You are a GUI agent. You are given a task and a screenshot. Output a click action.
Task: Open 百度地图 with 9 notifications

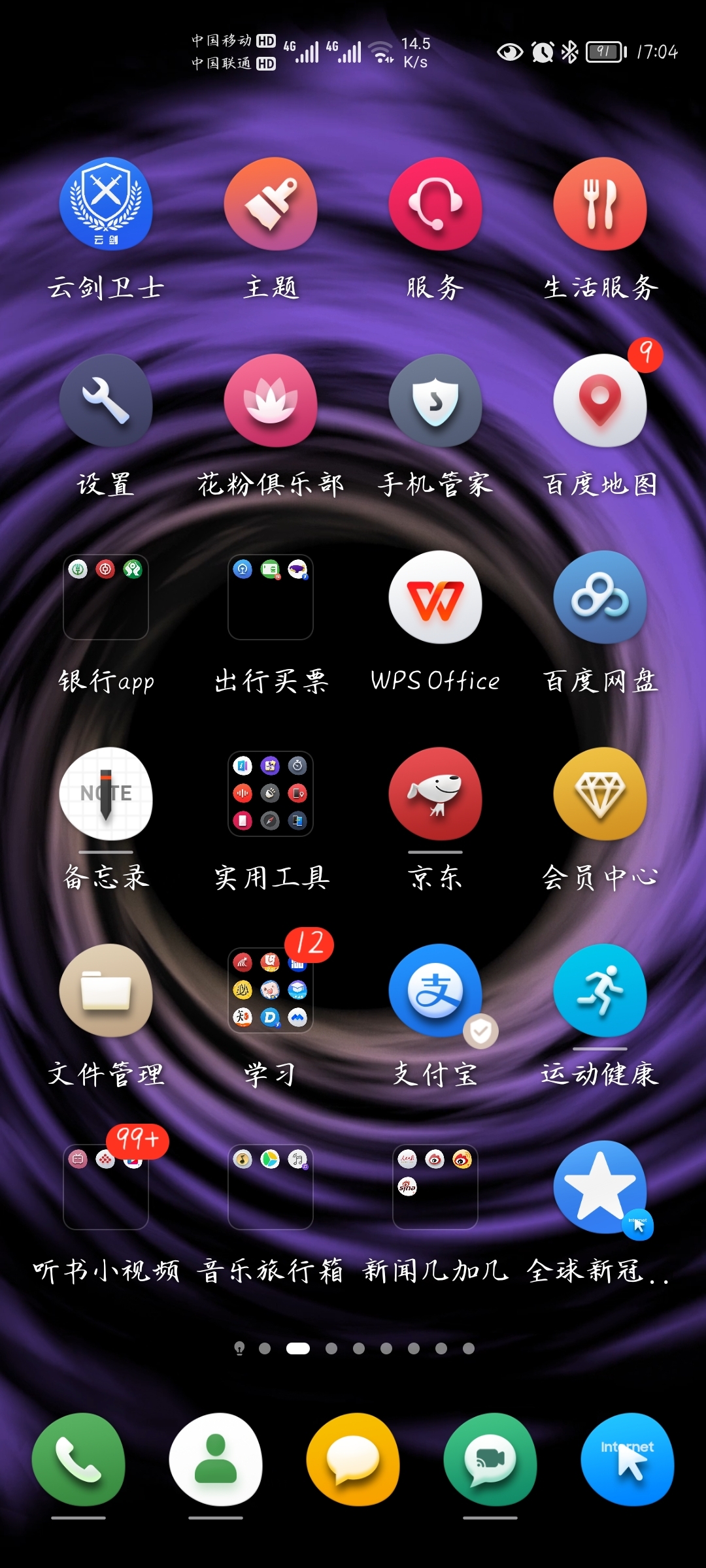pyautogui.click(x=600, y=400)
